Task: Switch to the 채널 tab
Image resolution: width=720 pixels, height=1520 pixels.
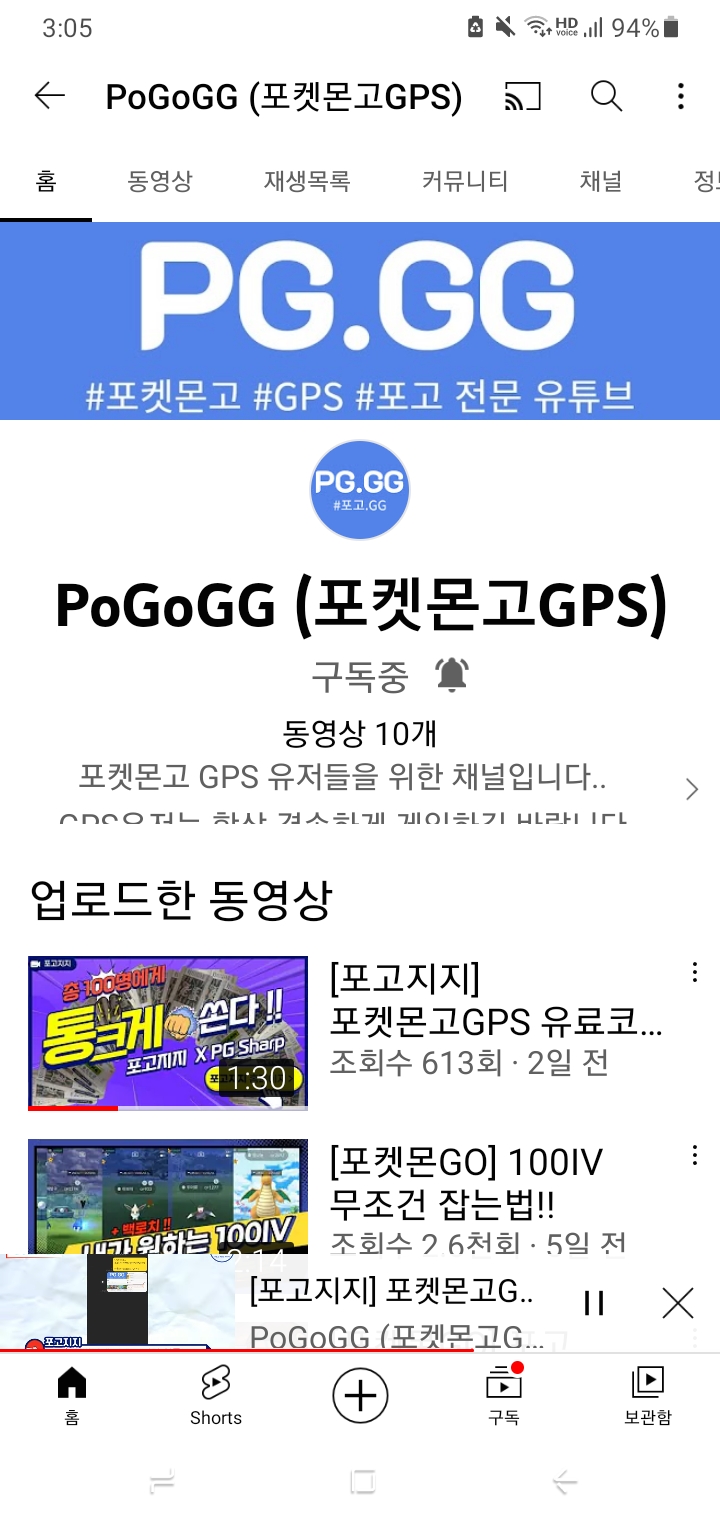Action: [x=600, y=181]
